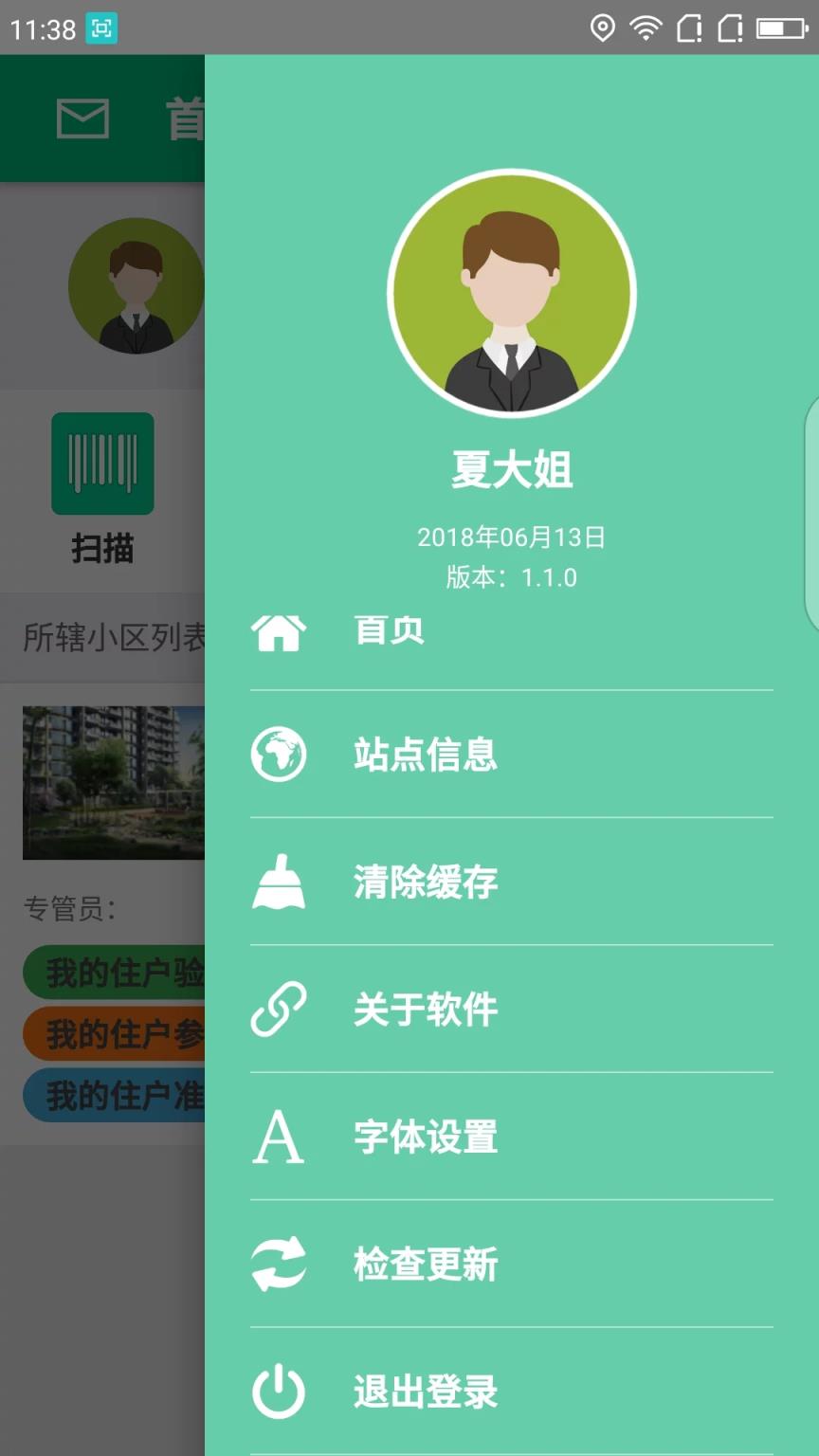Click the globe icon beside 站点信息
The height and width of the screenshot is (1456, 819).
pos(278,755)
